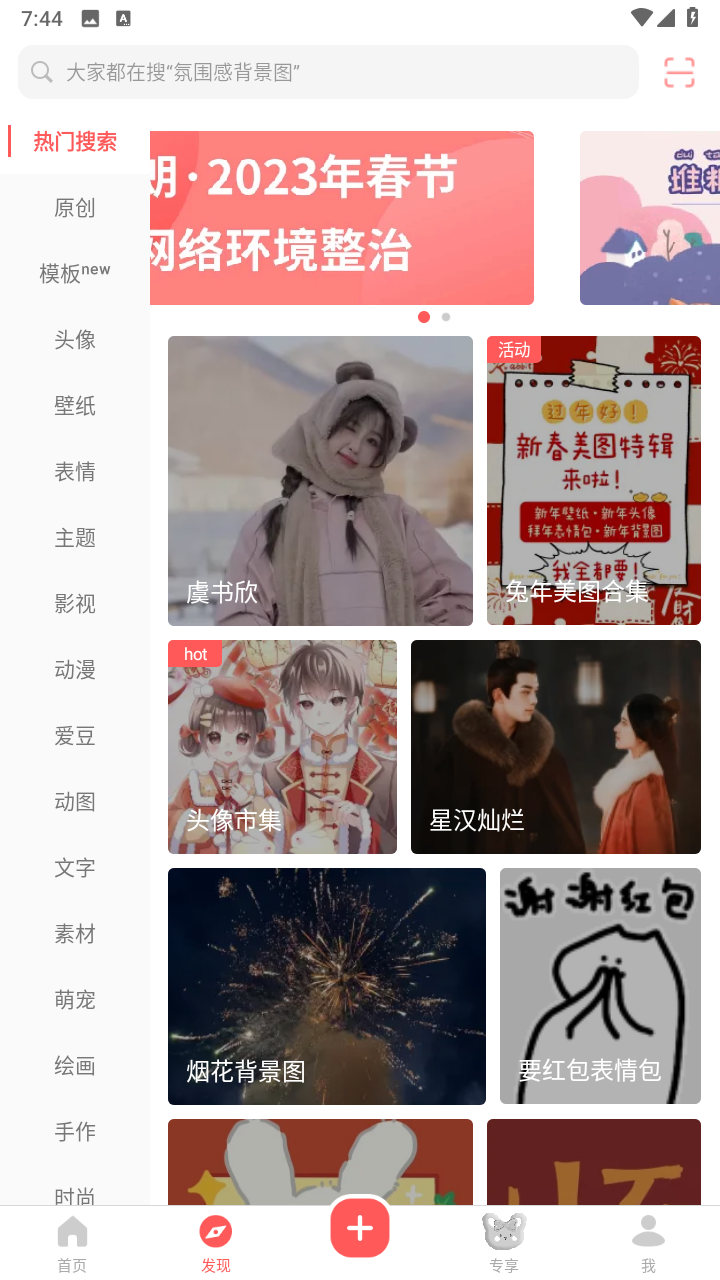Open the search box at the top
The image size is (720, 1280).
click(328, 72)
